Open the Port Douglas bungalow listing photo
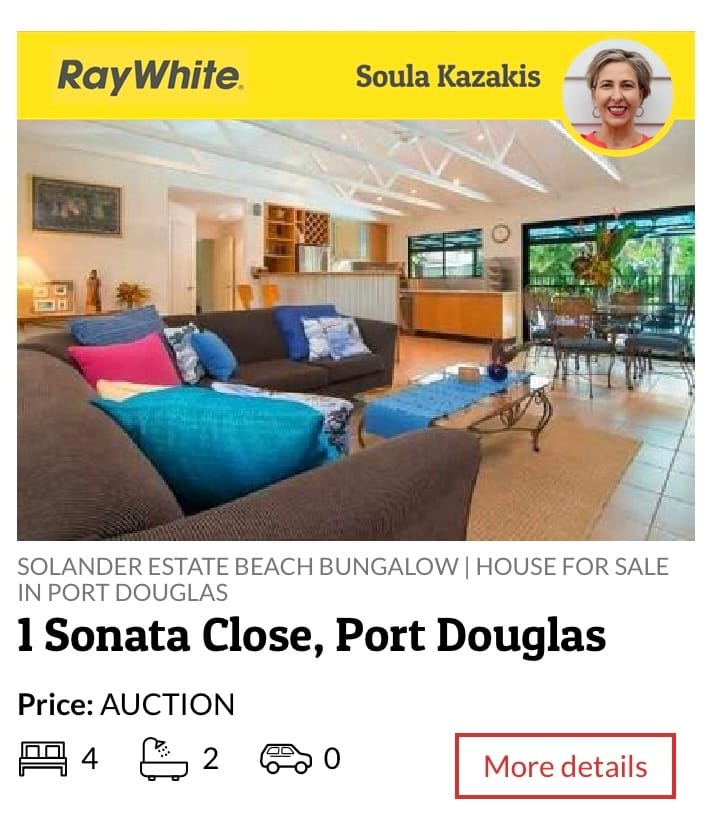The width and height of the screenshot is (711, 830). click(355, 330)
